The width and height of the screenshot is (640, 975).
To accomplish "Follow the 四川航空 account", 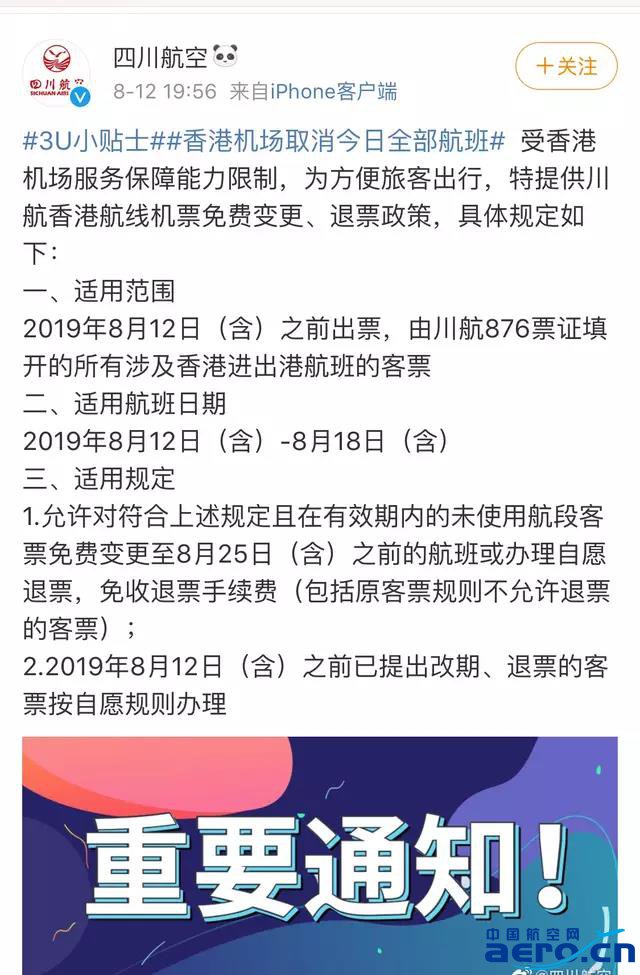I will [x=567, y=67].
